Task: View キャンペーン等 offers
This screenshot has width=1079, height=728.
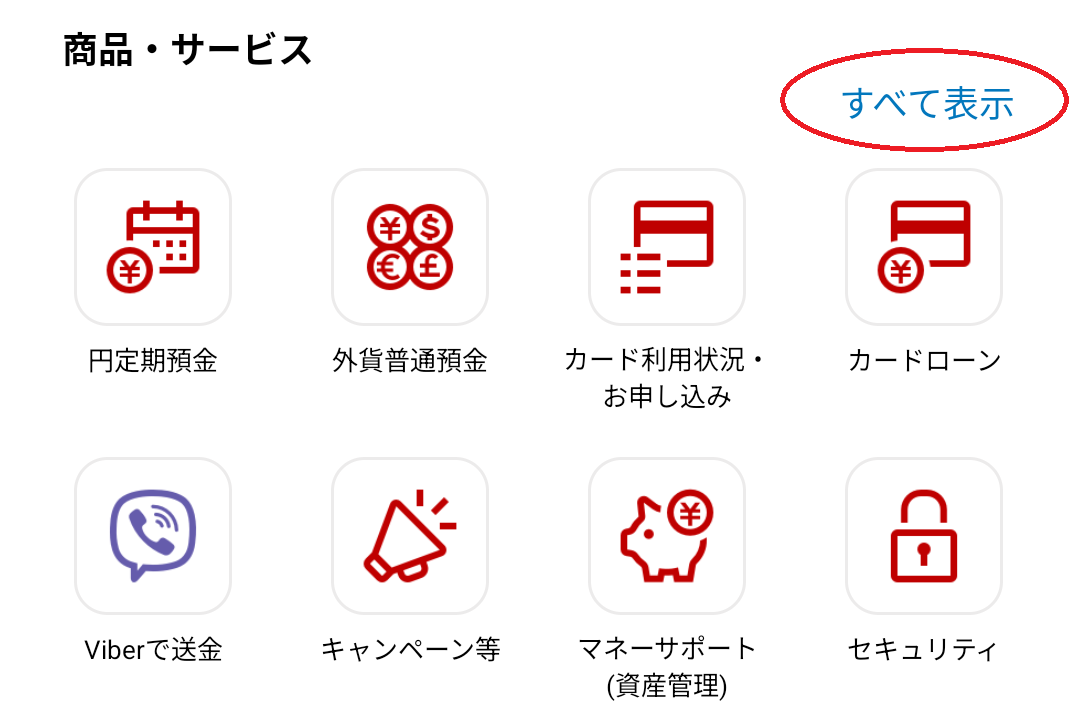Action: (x=410, y=536)
